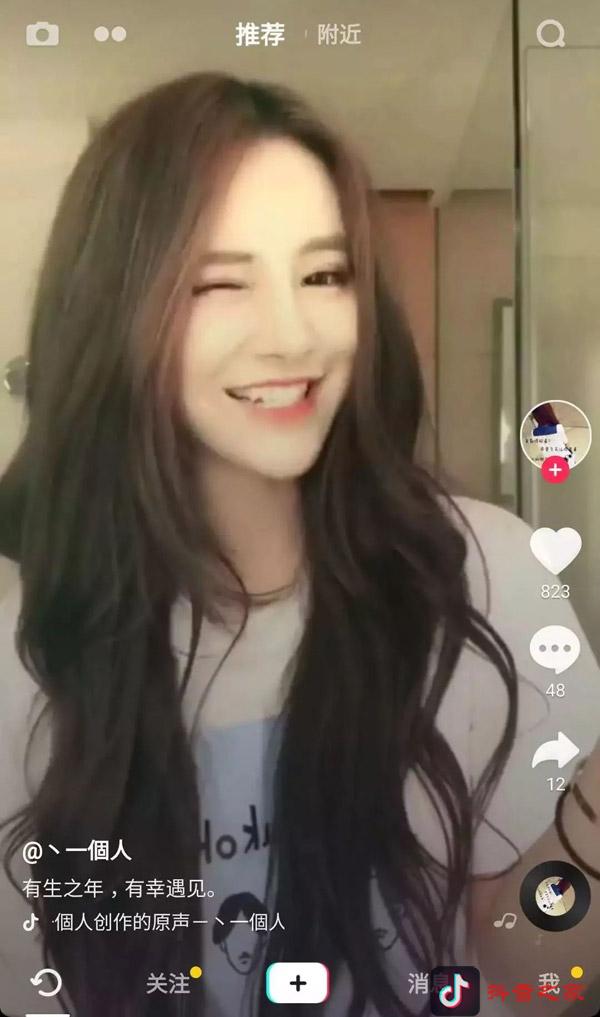Switch to the 附近 tab
Viewport: 600px width, 1017px height.
[x=339, y=35]
